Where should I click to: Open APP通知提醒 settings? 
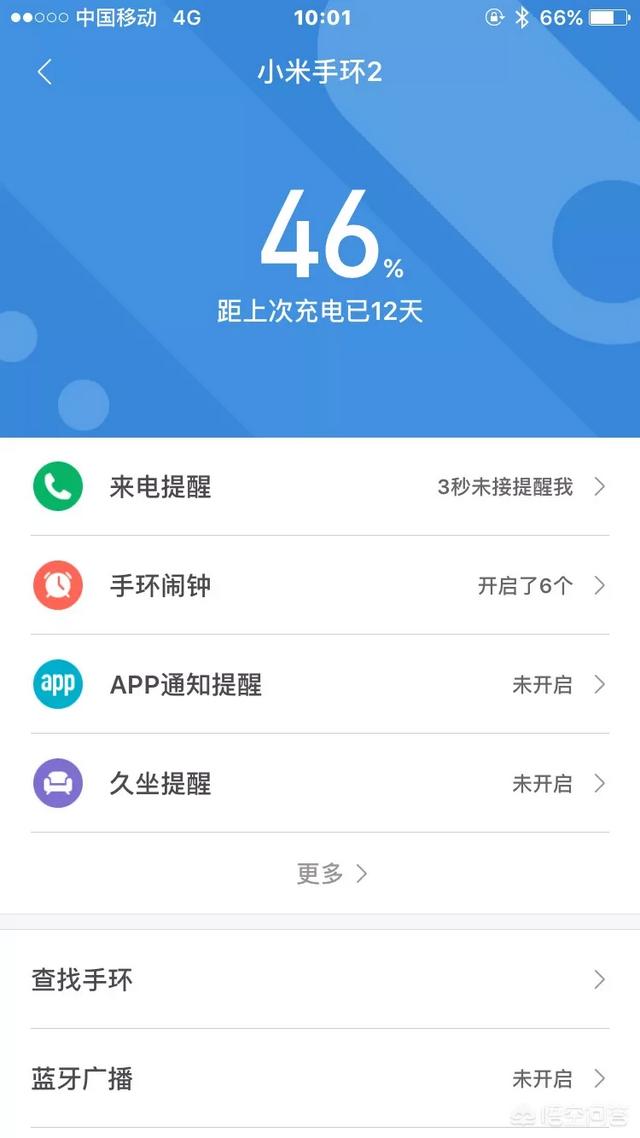[320, 684]
